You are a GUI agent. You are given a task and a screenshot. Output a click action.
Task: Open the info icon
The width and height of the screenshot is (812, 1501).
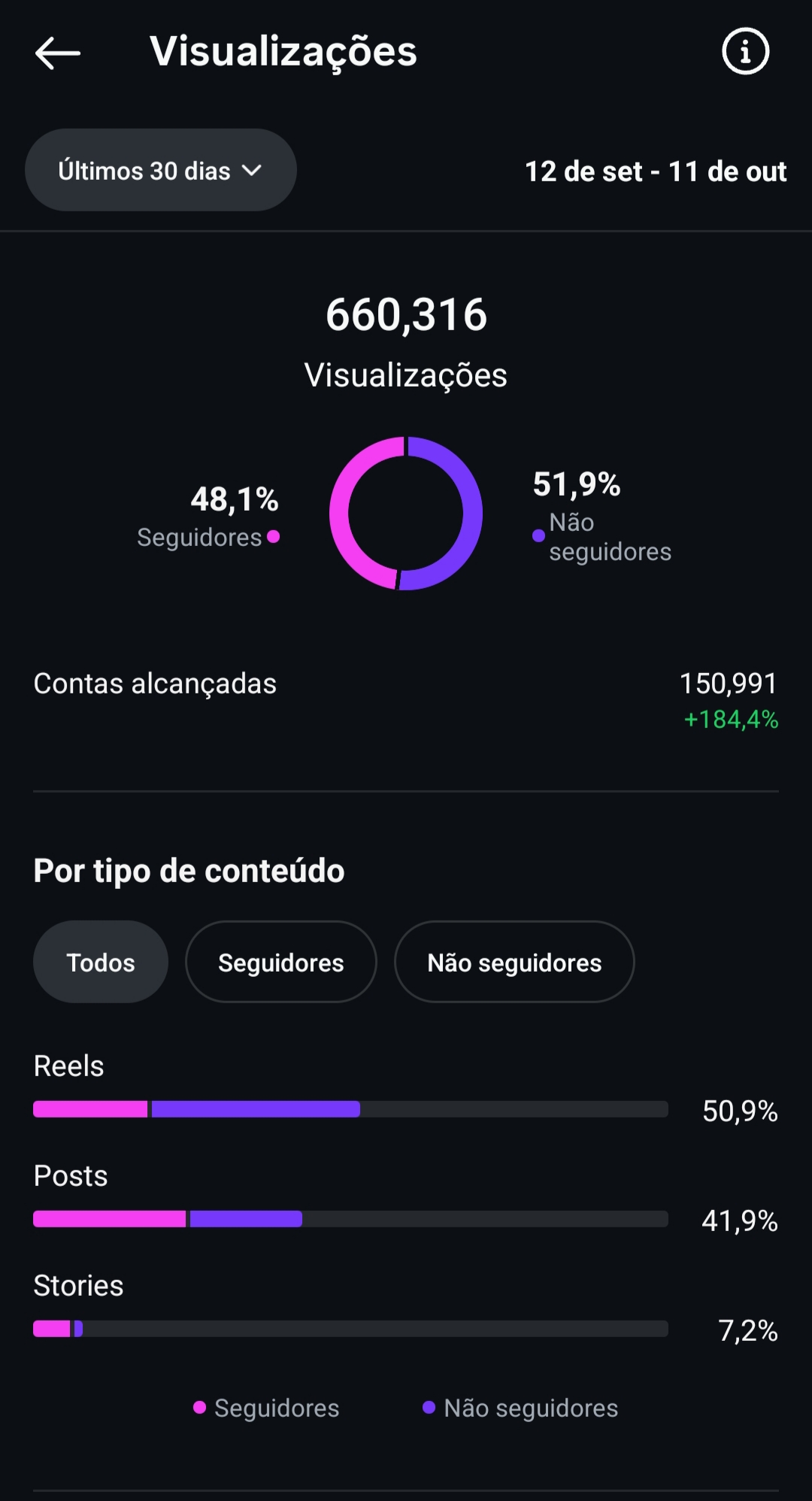[745, 52]
